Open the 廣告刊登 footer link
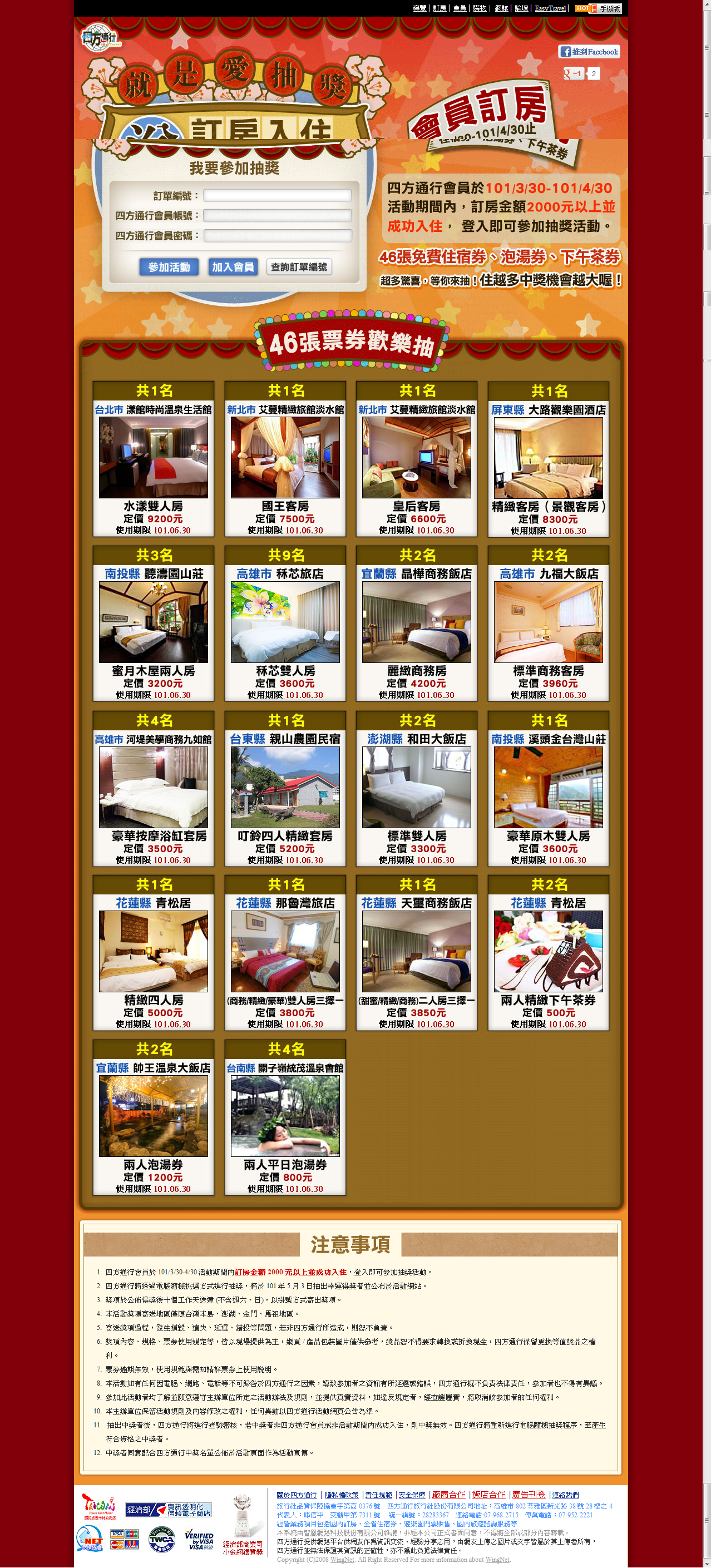Image resolution: width=711 pixels, height=1568 pixels. tap(529, 1495)
